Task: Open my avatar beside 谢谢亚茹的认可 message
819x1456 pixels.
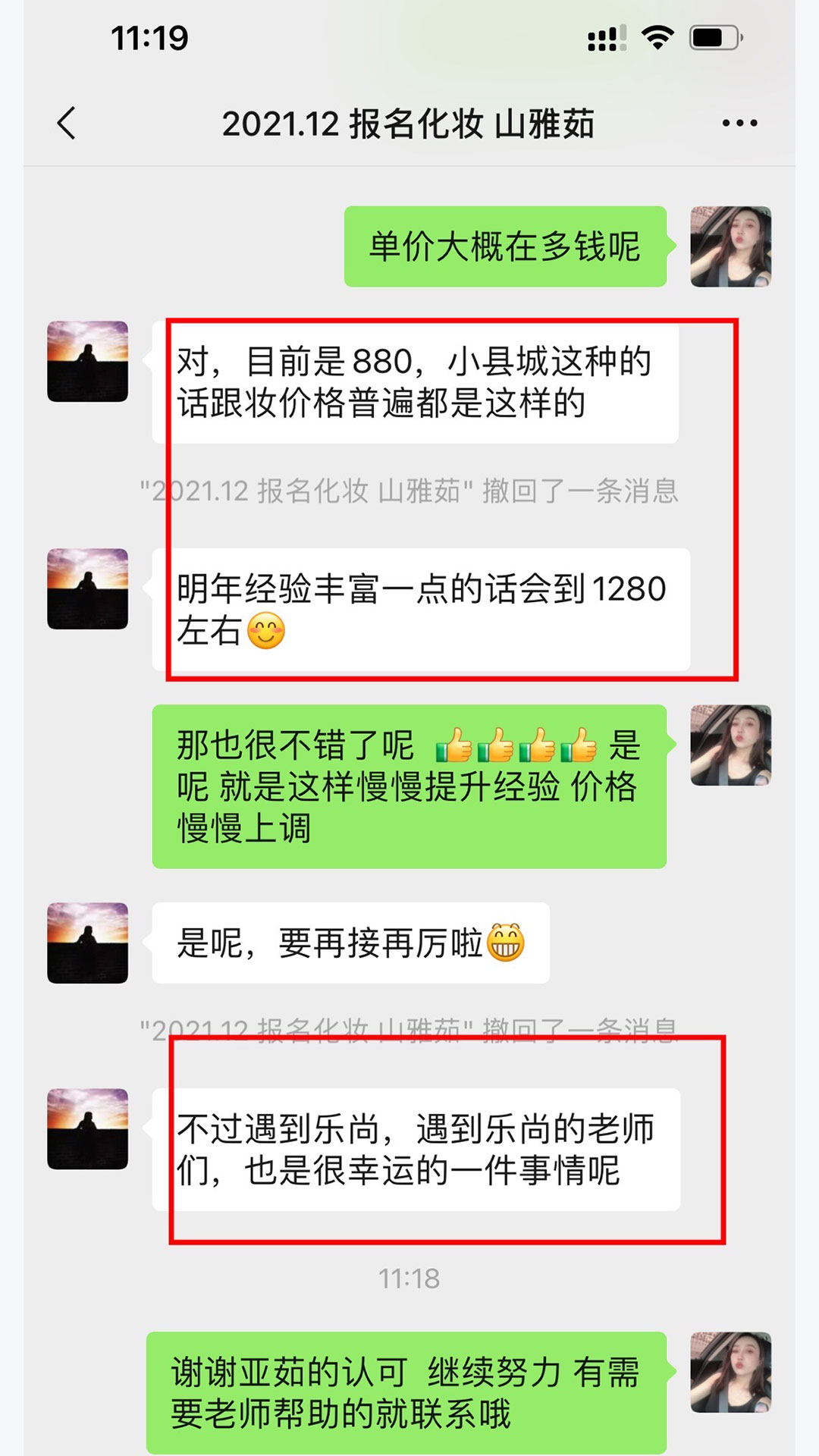Action: pos(730,1372)
